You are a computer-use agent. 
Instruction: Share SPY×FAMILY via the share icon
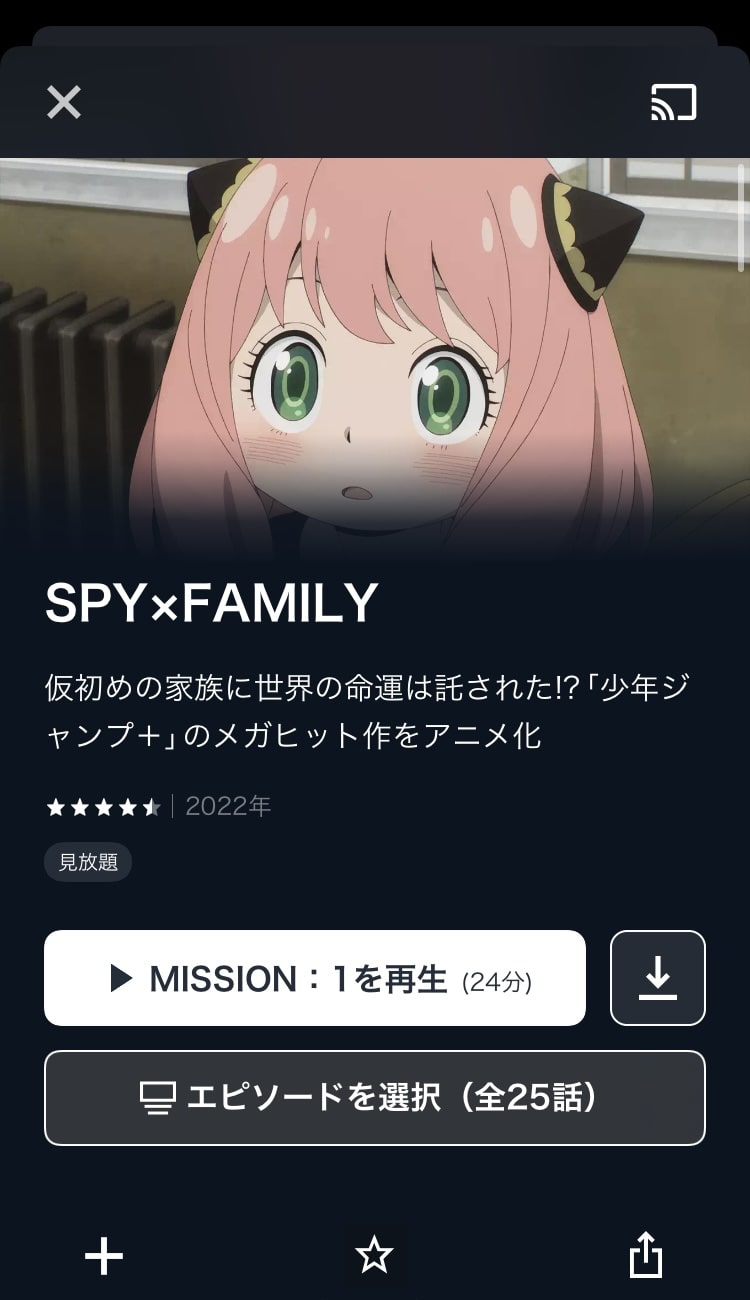coord(646,1254)
